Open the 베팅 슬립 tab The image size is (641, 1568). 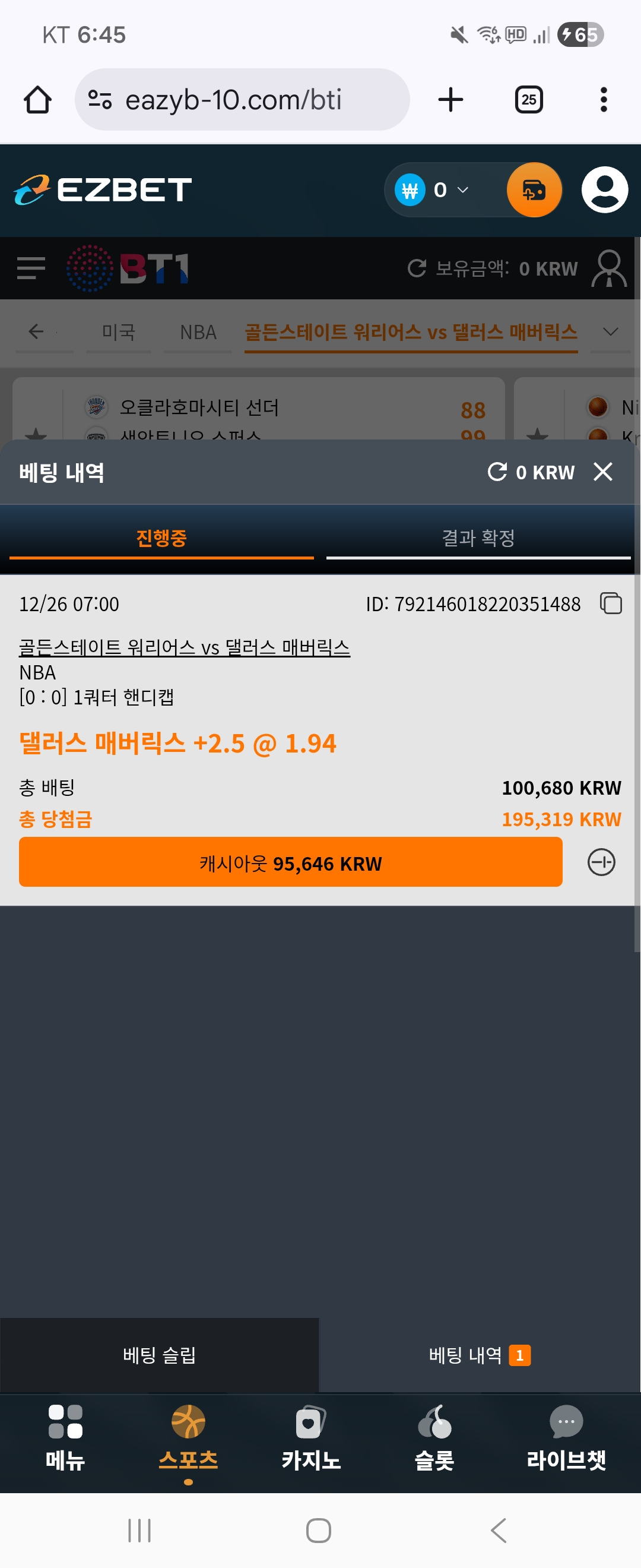click(x=159, y=1355)
